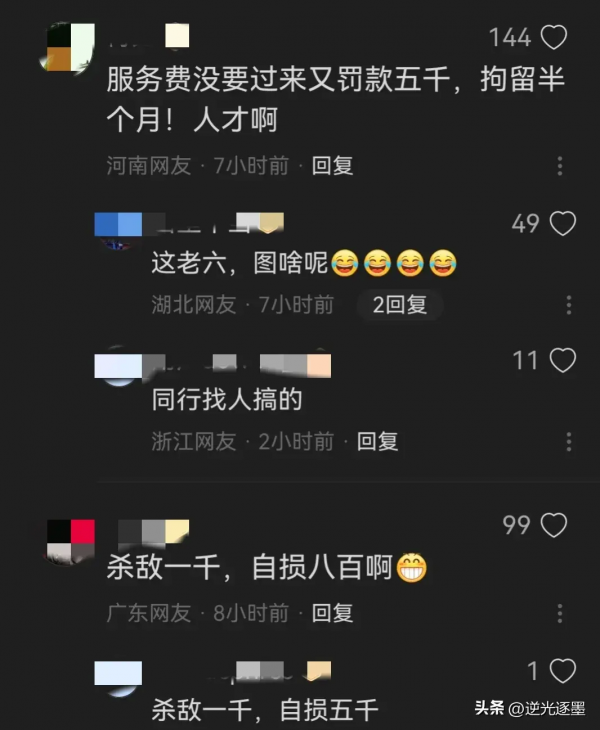Expand the 2回复 under 湖北网友 comment
600x730 pixels.
(x=400, y=305)
